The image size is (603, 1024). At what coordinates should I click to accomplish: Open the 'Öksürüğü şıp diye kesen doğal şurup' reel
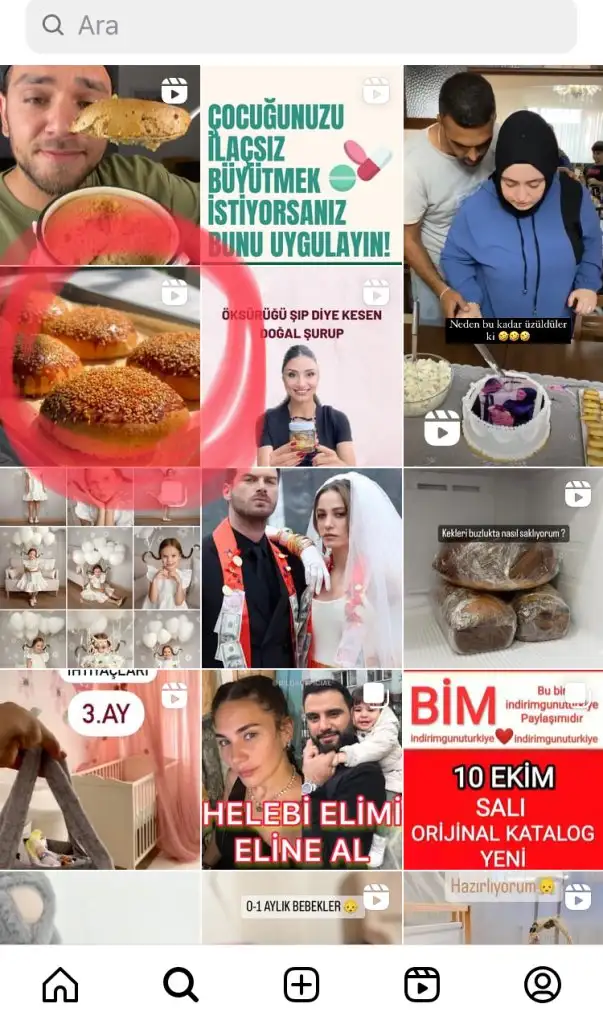[x=301, y=366]
